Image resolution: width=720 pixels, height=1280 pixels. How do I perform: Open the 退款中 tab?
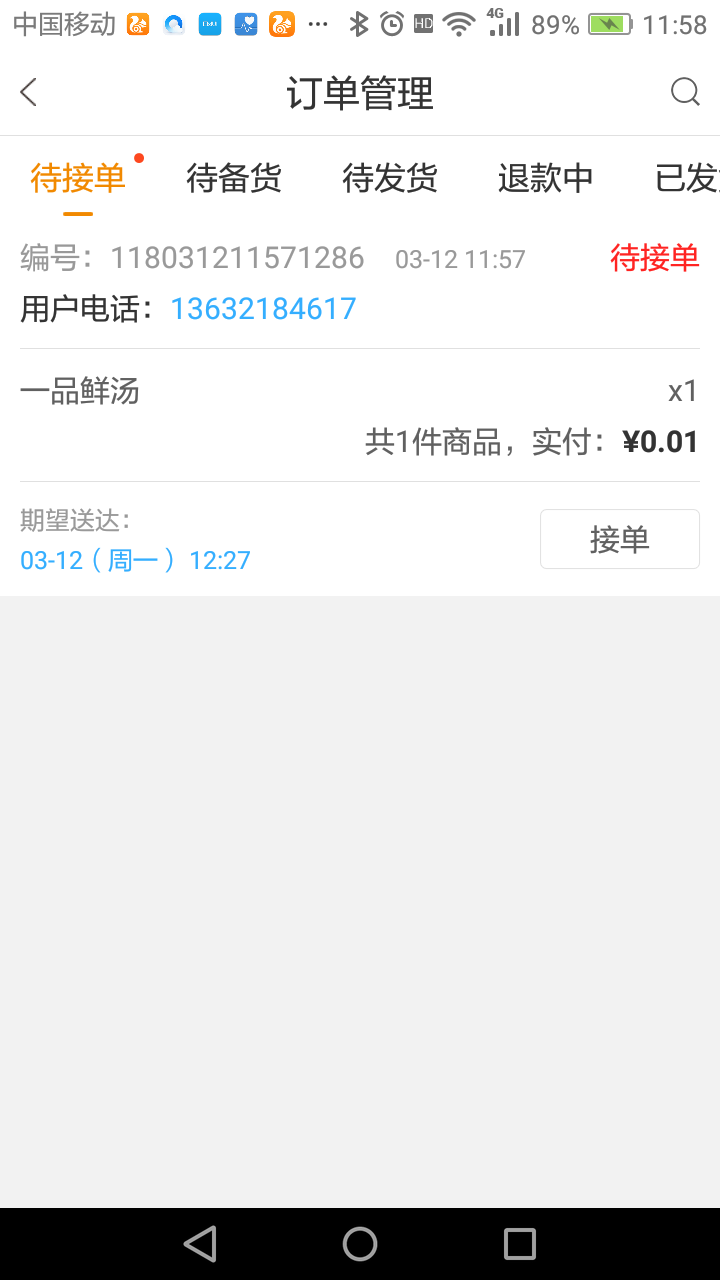point(546,178)
